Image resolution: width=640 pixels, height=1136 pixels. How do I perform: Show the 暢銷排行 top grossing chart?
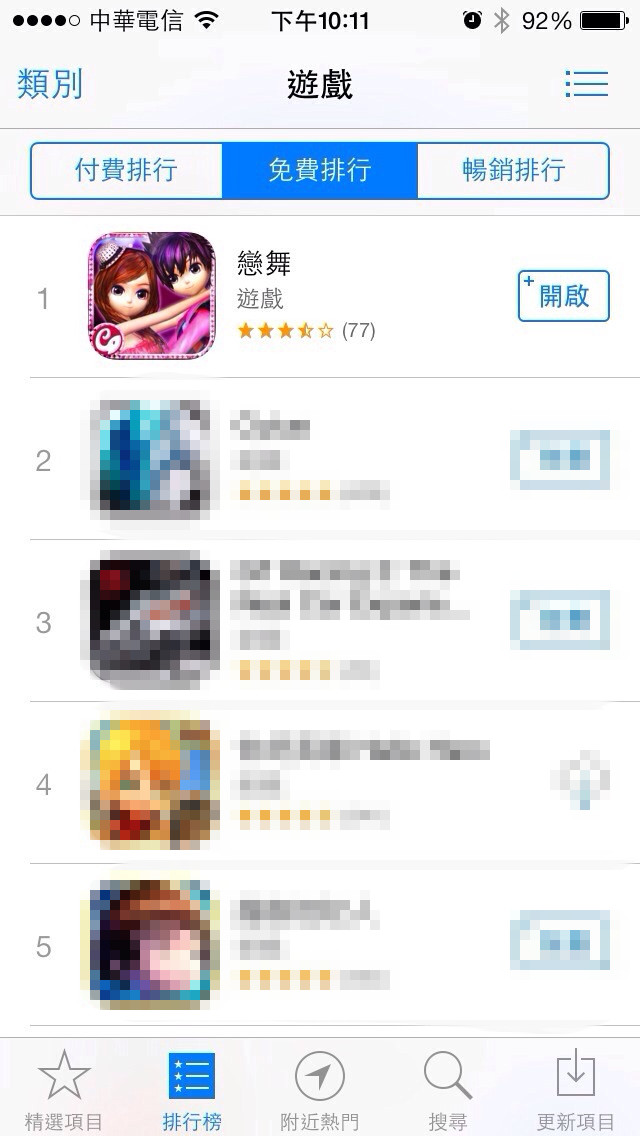tap(513, 170)
